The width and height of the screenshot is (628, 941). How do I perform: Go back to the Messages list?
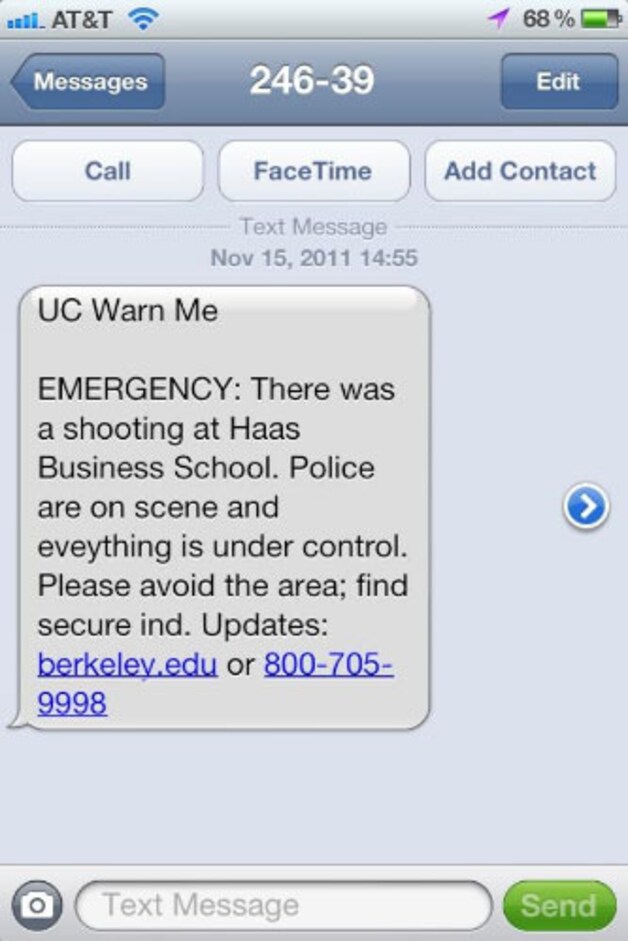pyautogui.click(x=88, y=81)
